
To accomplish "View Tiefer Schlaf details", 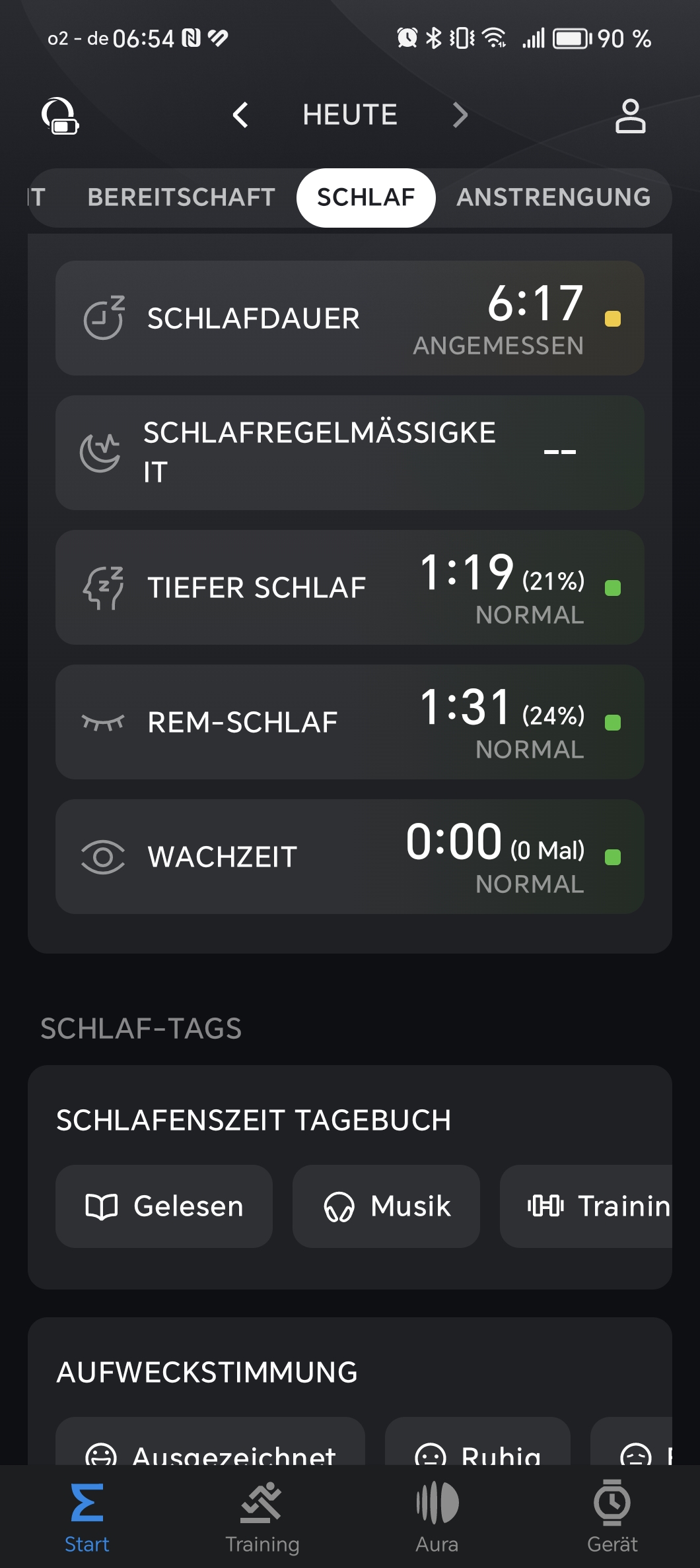I will pyautogui.click(x=350, y=587).
